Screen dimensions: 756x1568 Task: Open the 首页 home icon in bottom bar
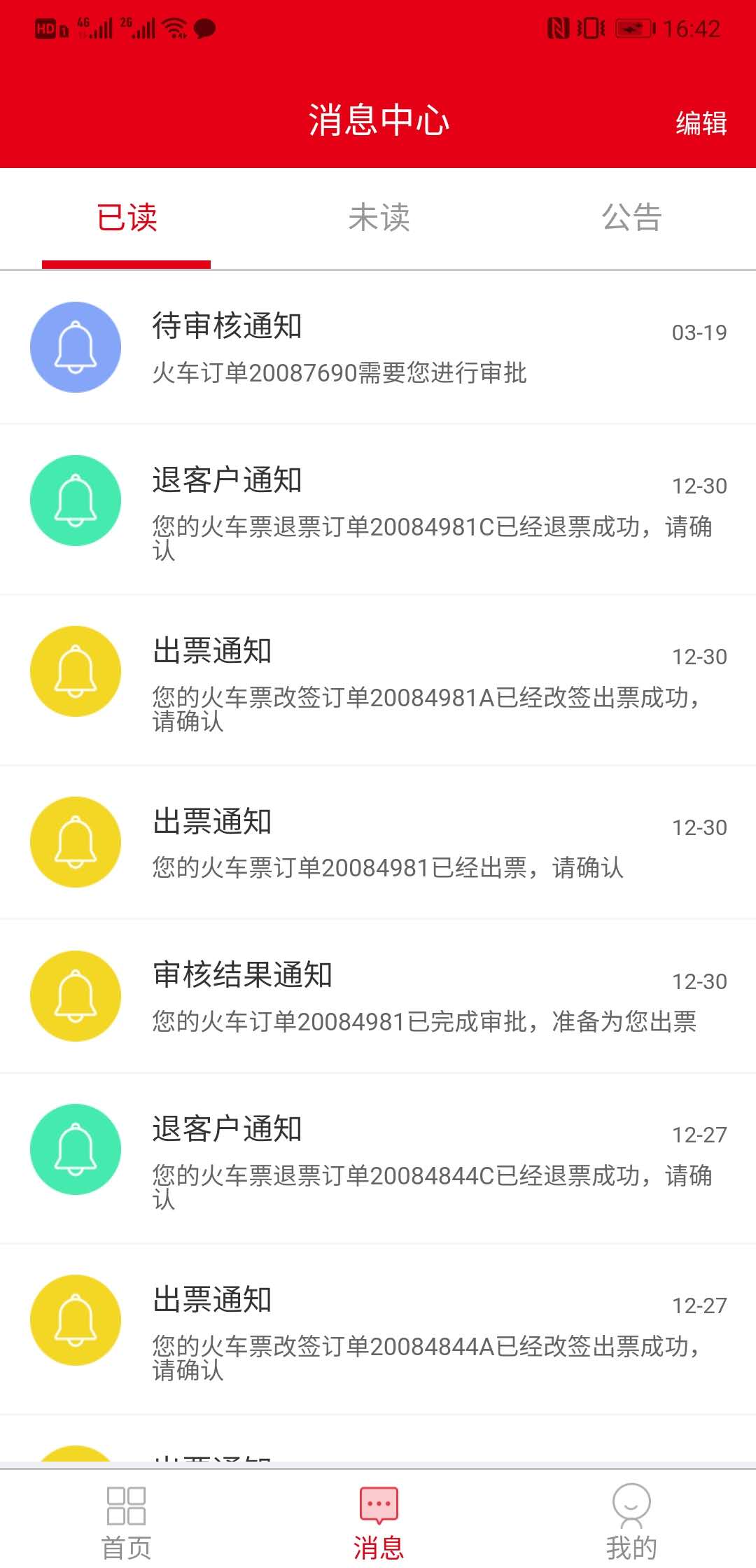coord(127,1505)
